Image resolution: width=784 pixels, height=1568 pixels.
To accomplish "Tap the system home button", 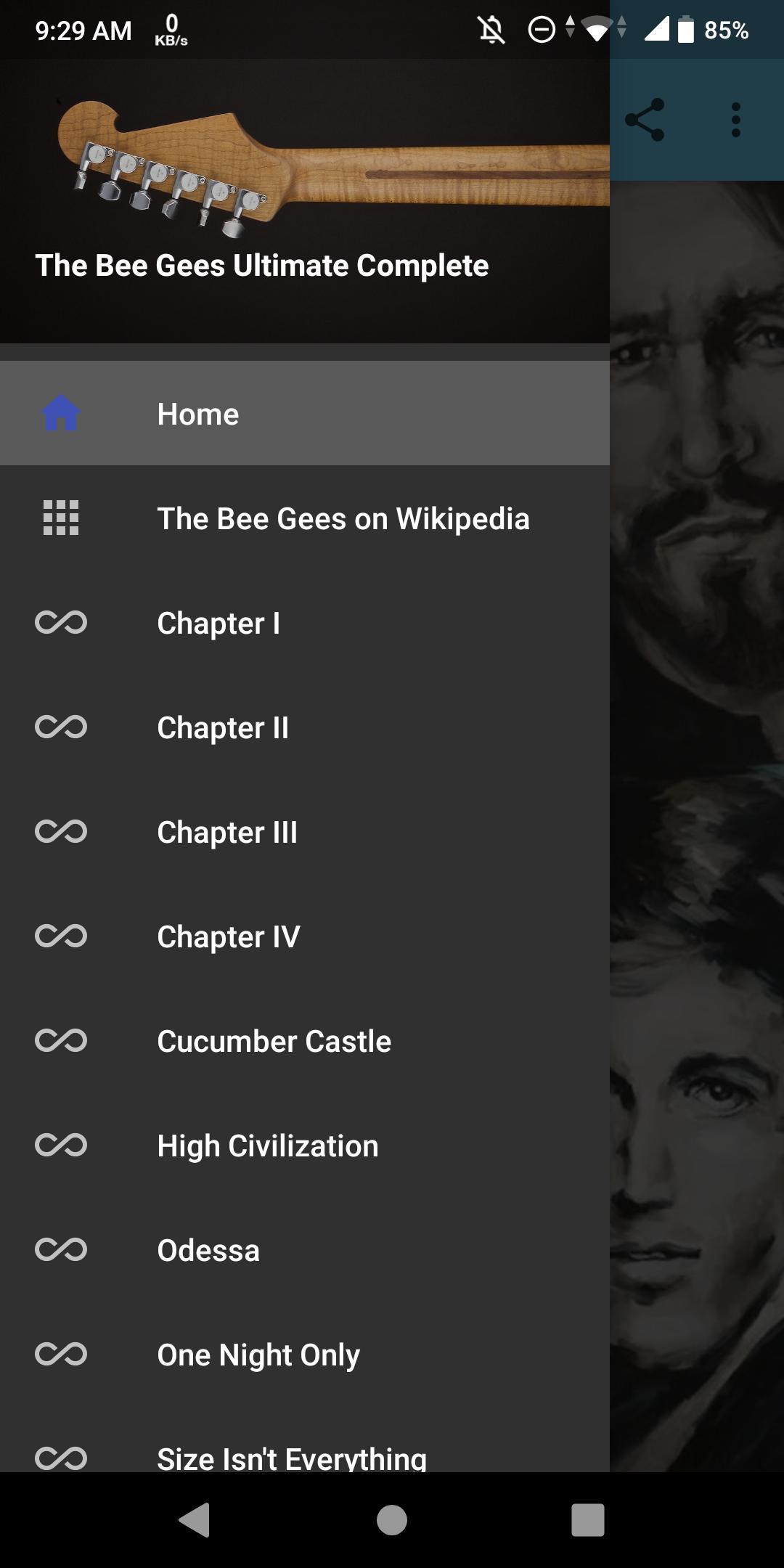I will [392, 1520].
